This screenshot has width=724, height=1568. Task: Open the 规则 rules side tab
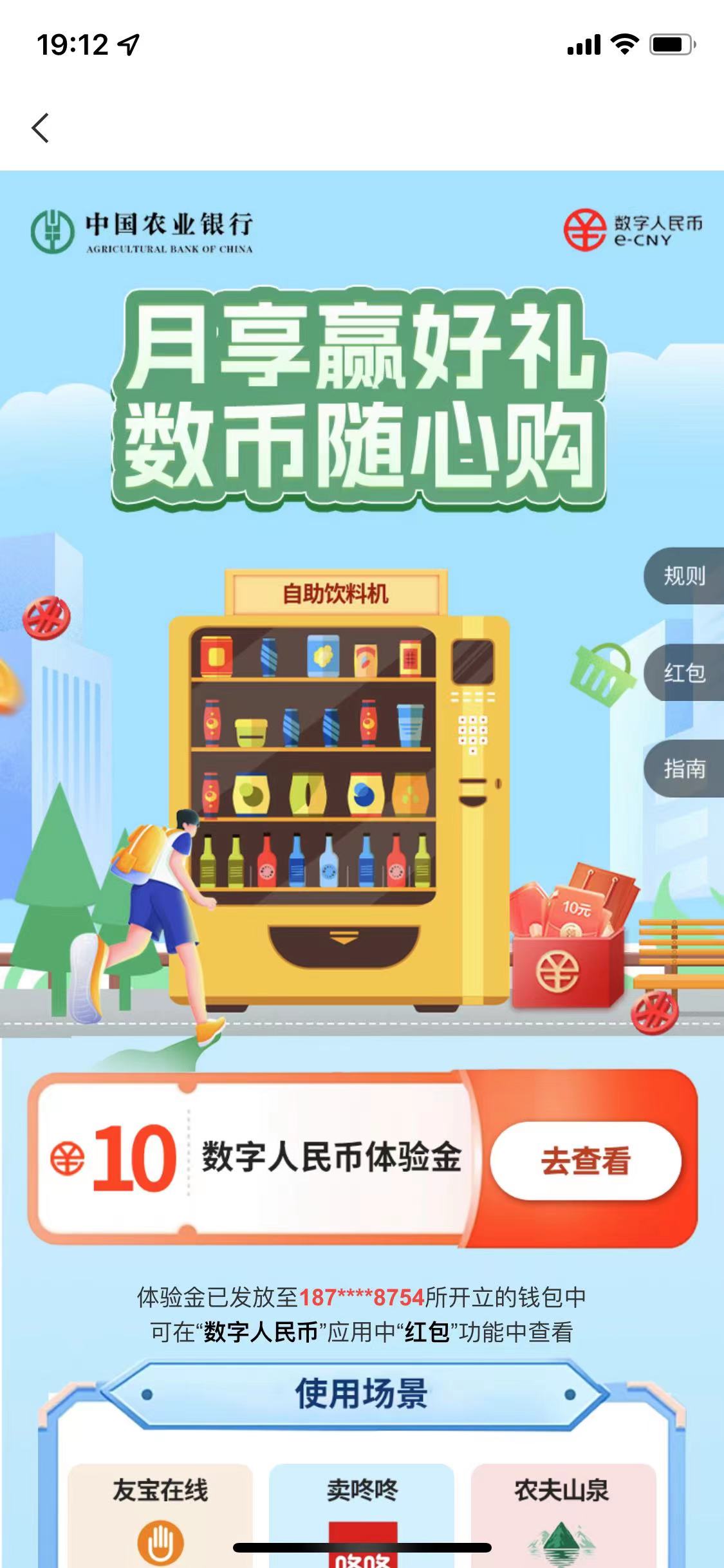click(x=684, y=575)
